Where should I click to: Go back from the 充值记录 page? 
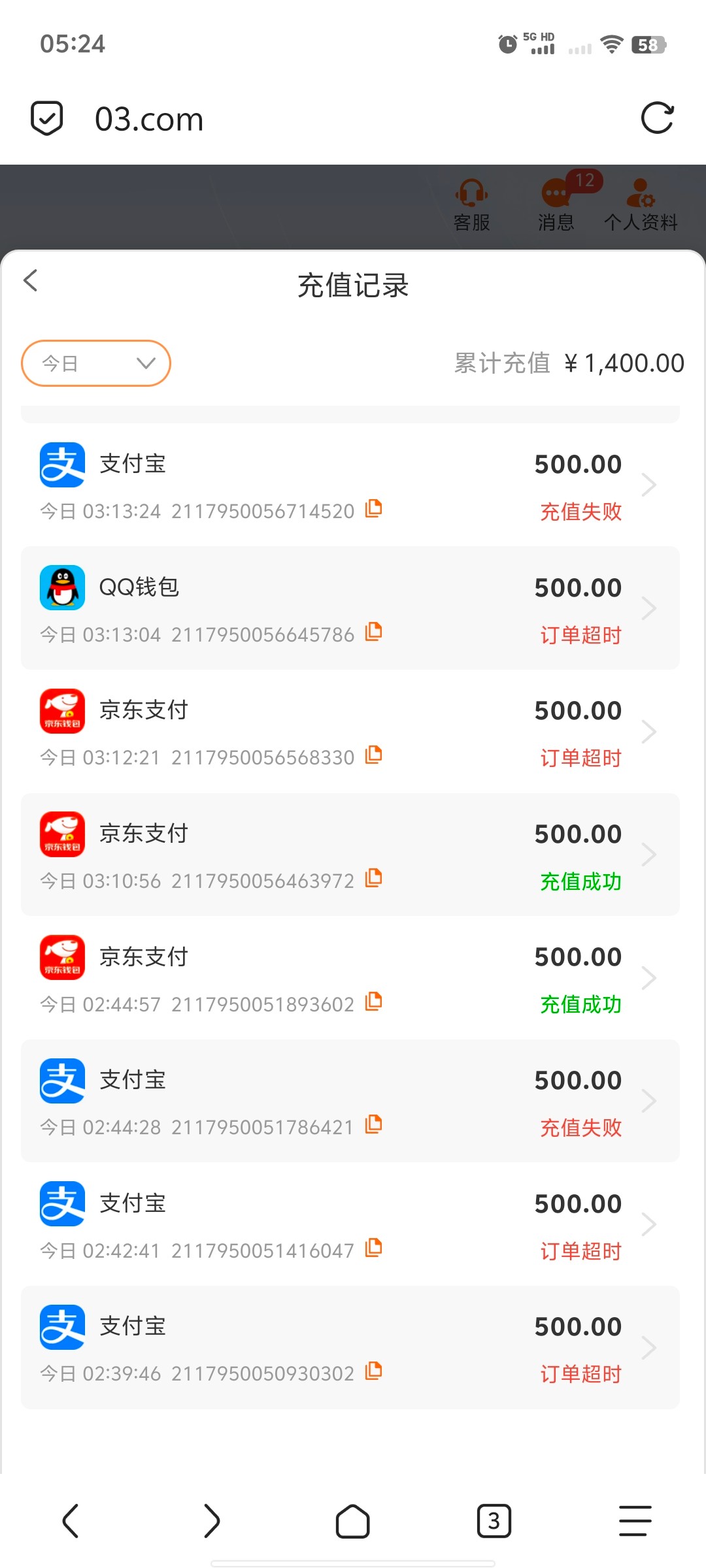(x=30, y=280)
